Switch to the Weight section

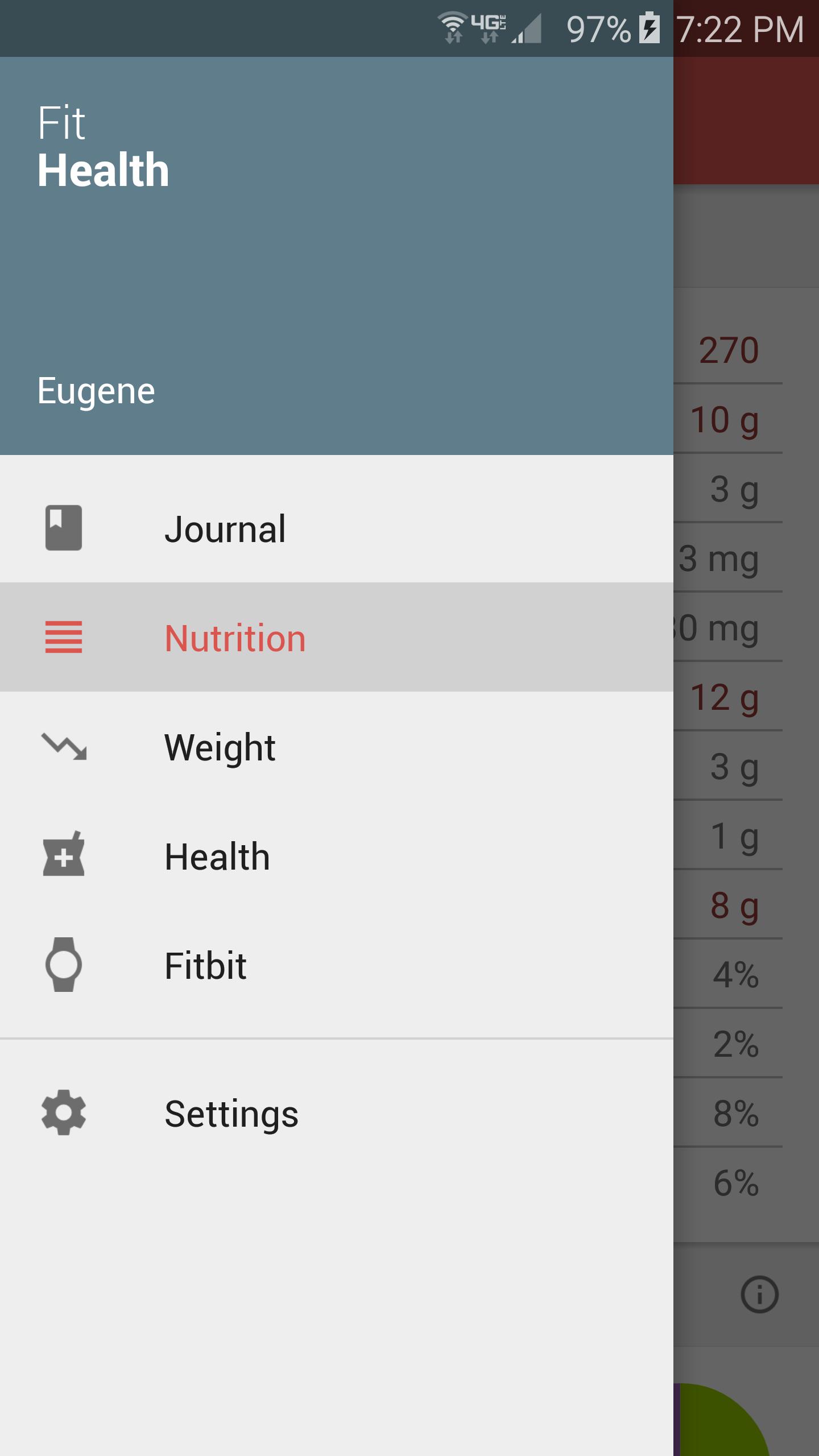tap(220, 748)
